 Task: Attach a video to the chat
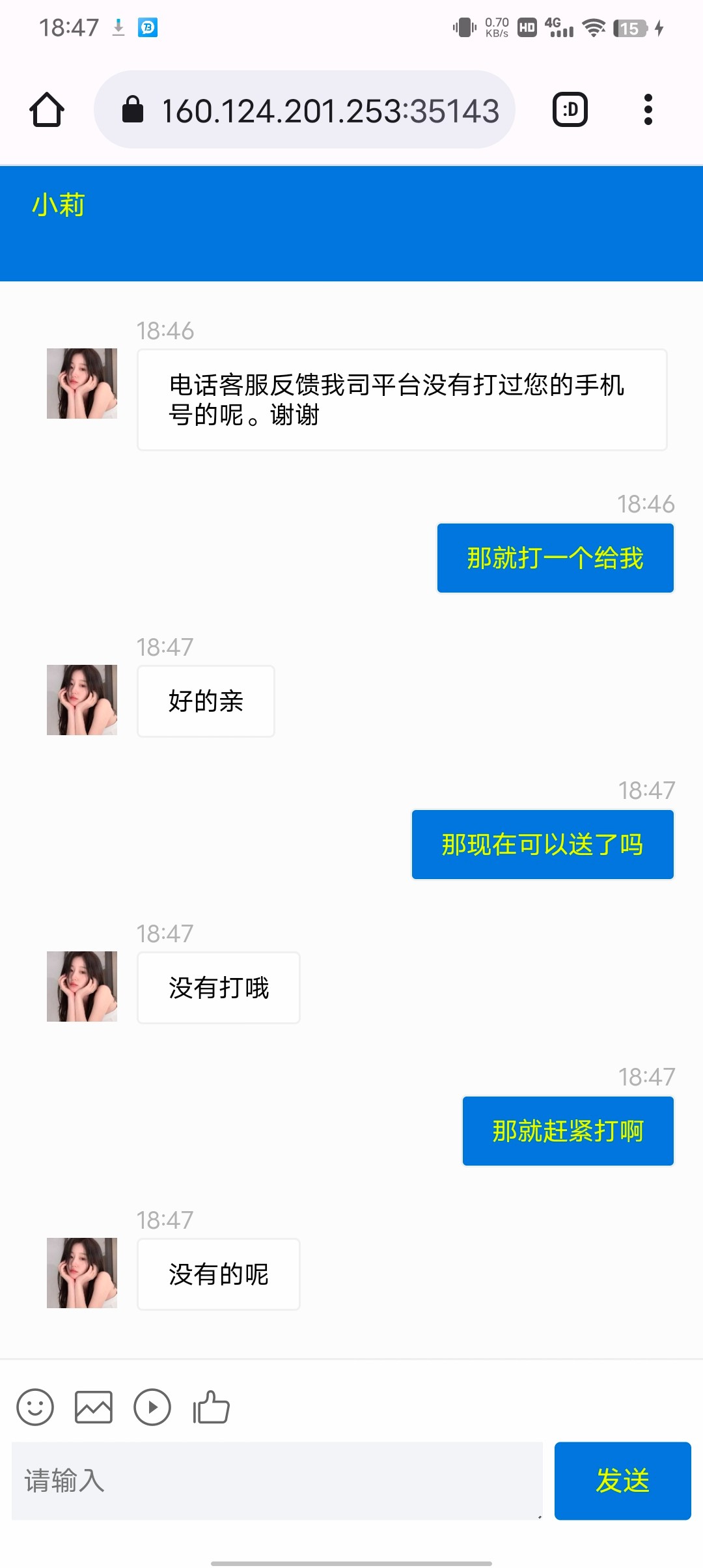[152, 1408]
